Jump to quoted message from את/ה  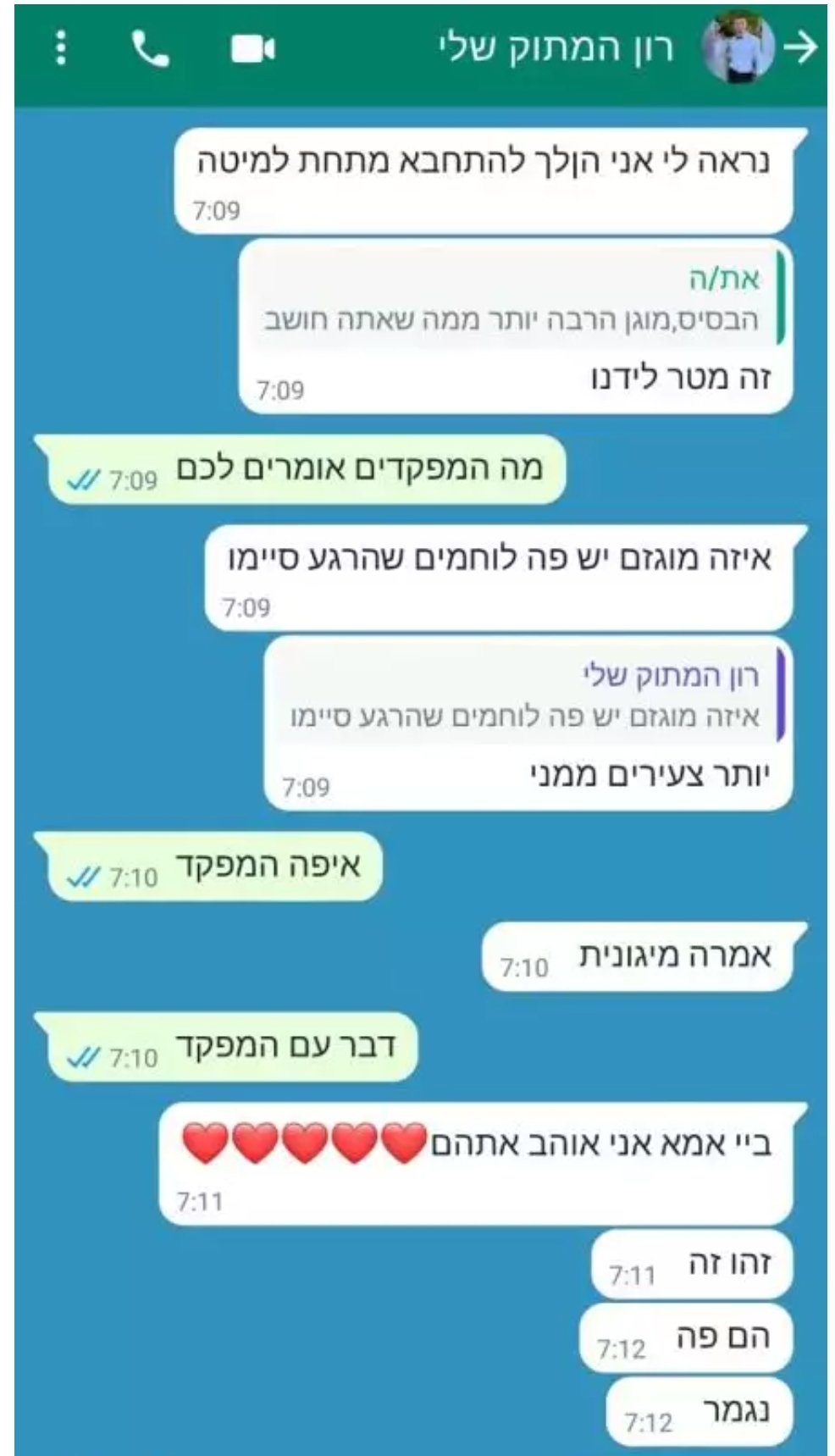click(514, 299)
